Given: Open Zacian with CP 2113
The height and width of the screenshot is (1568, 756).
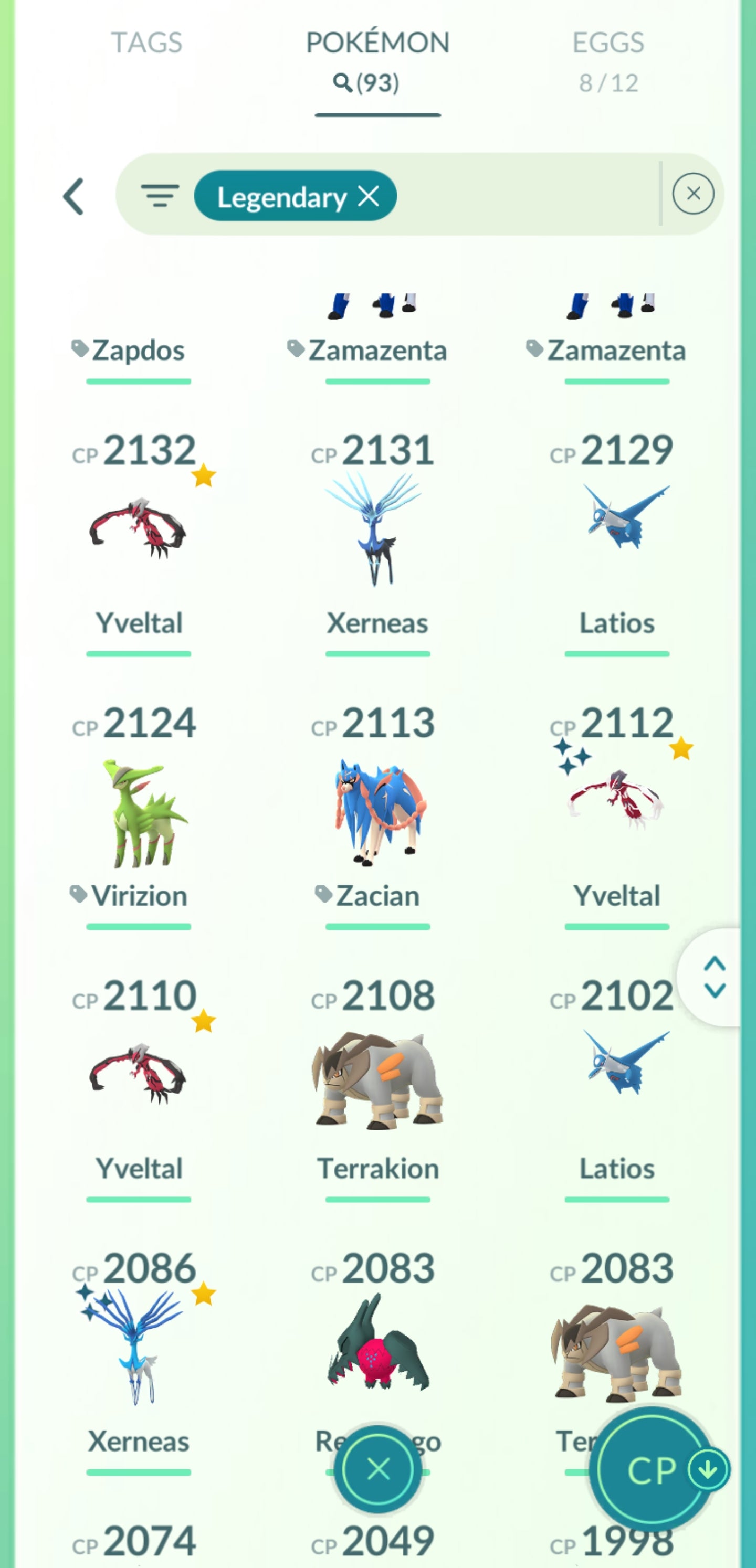Looking at the screenshot, I should click(377, 813).
